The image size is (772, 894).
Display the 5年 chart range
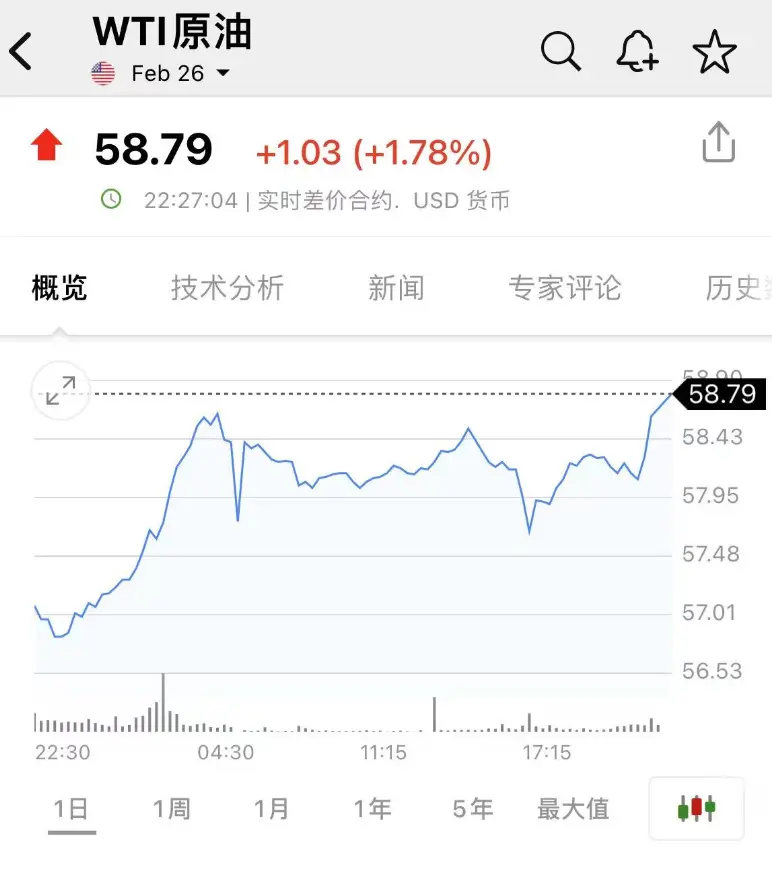(x=472, y=808)
